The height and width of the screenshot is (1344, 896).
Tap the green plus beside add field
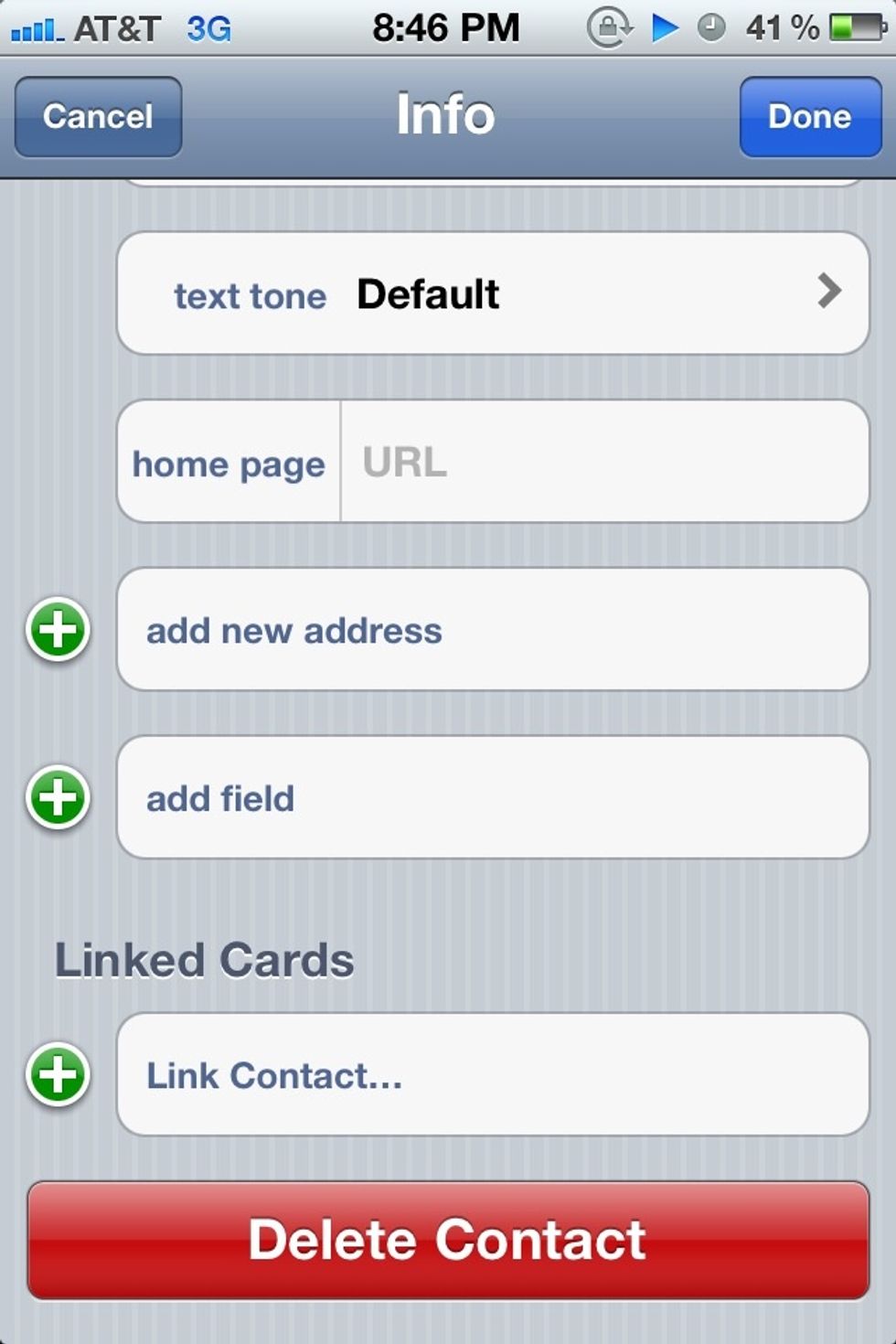(58, 796)
